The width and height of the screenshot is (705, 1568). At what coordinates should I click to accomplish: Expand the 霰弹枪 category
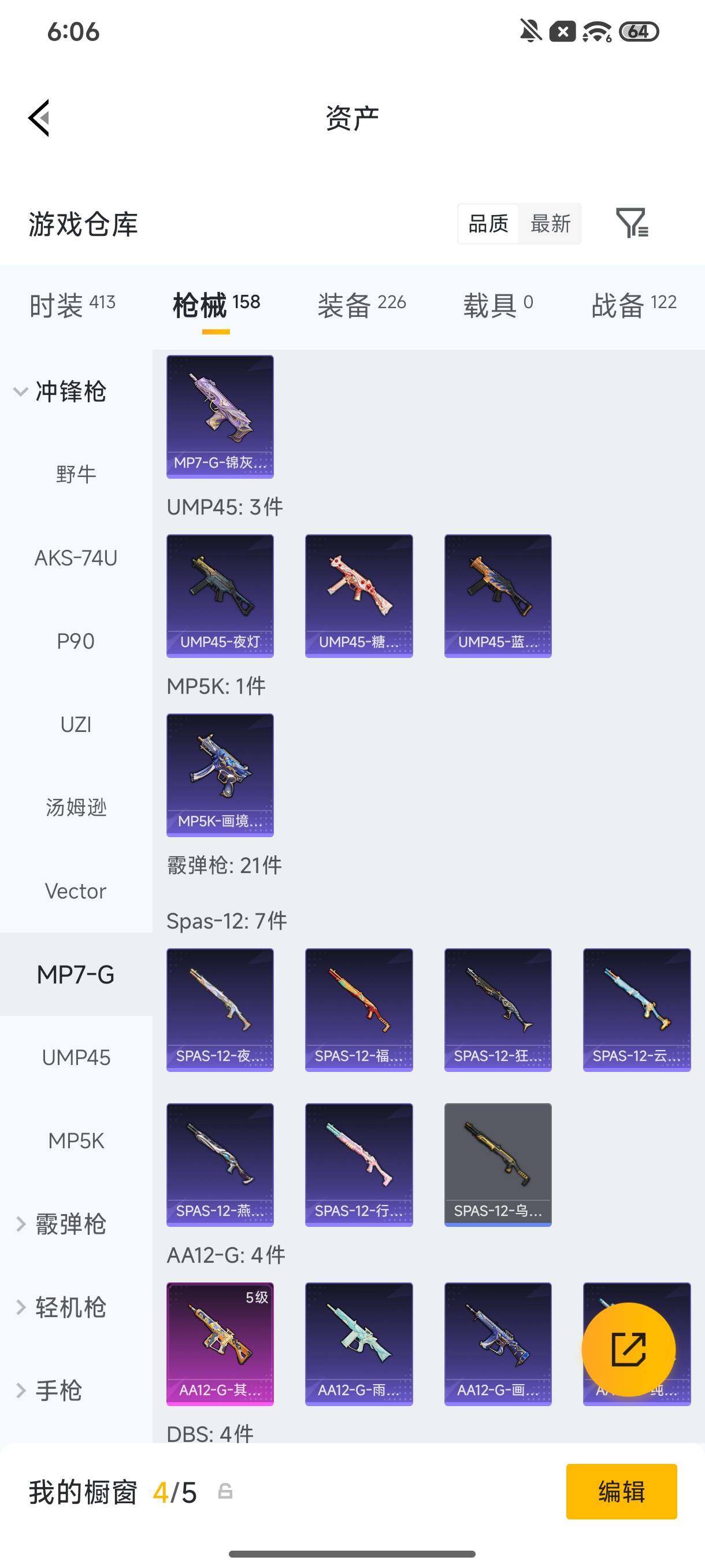[x=61, y=1224]
